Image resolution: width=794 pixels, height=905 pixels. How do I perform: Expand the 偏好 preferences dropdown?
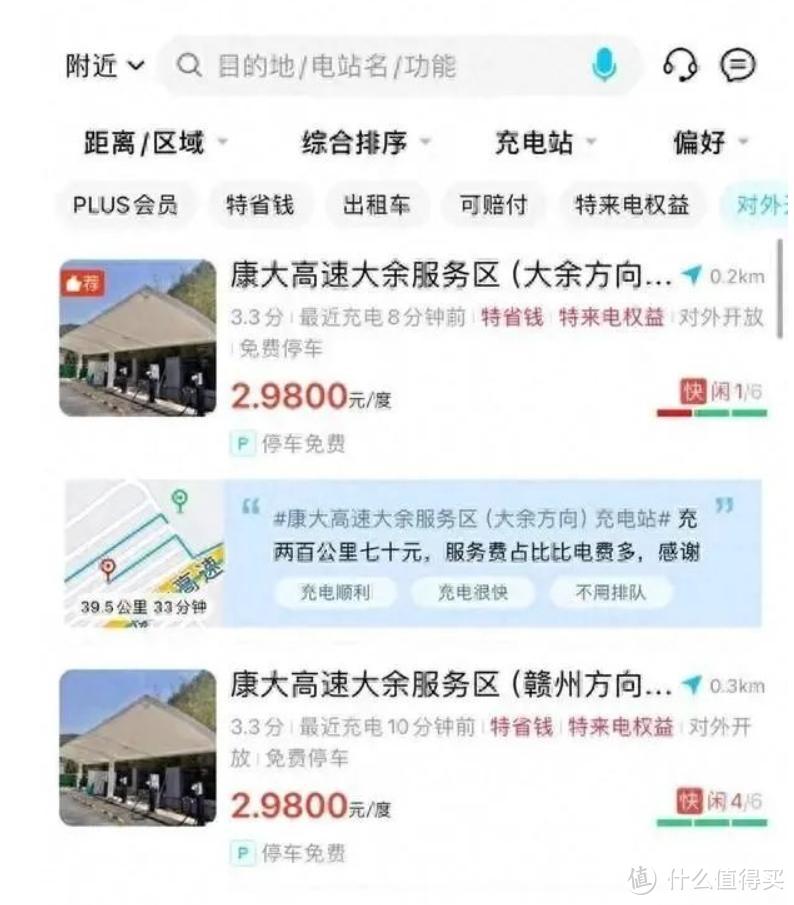point(709,143)
